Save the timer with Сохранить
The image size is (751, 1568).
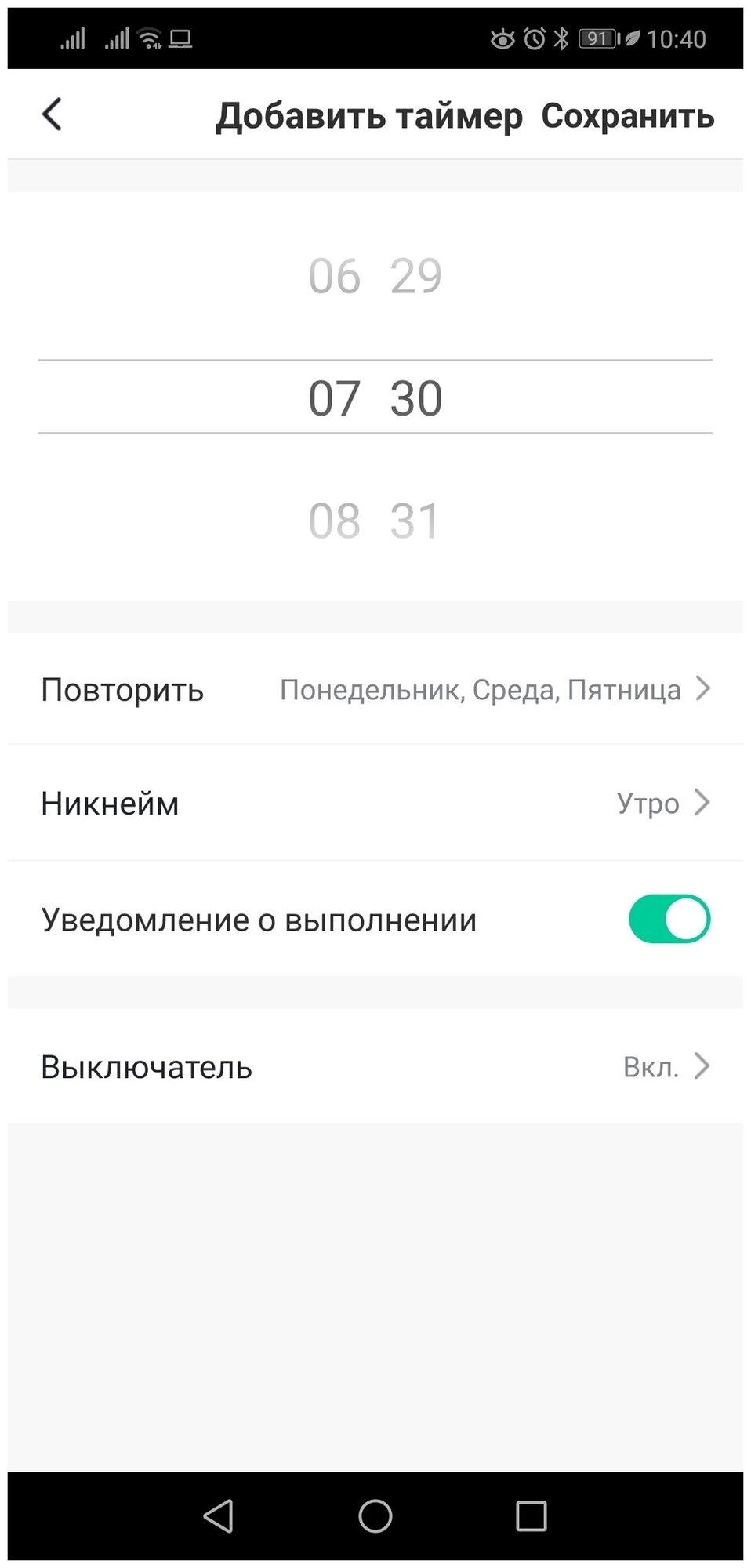click(627, 116)
